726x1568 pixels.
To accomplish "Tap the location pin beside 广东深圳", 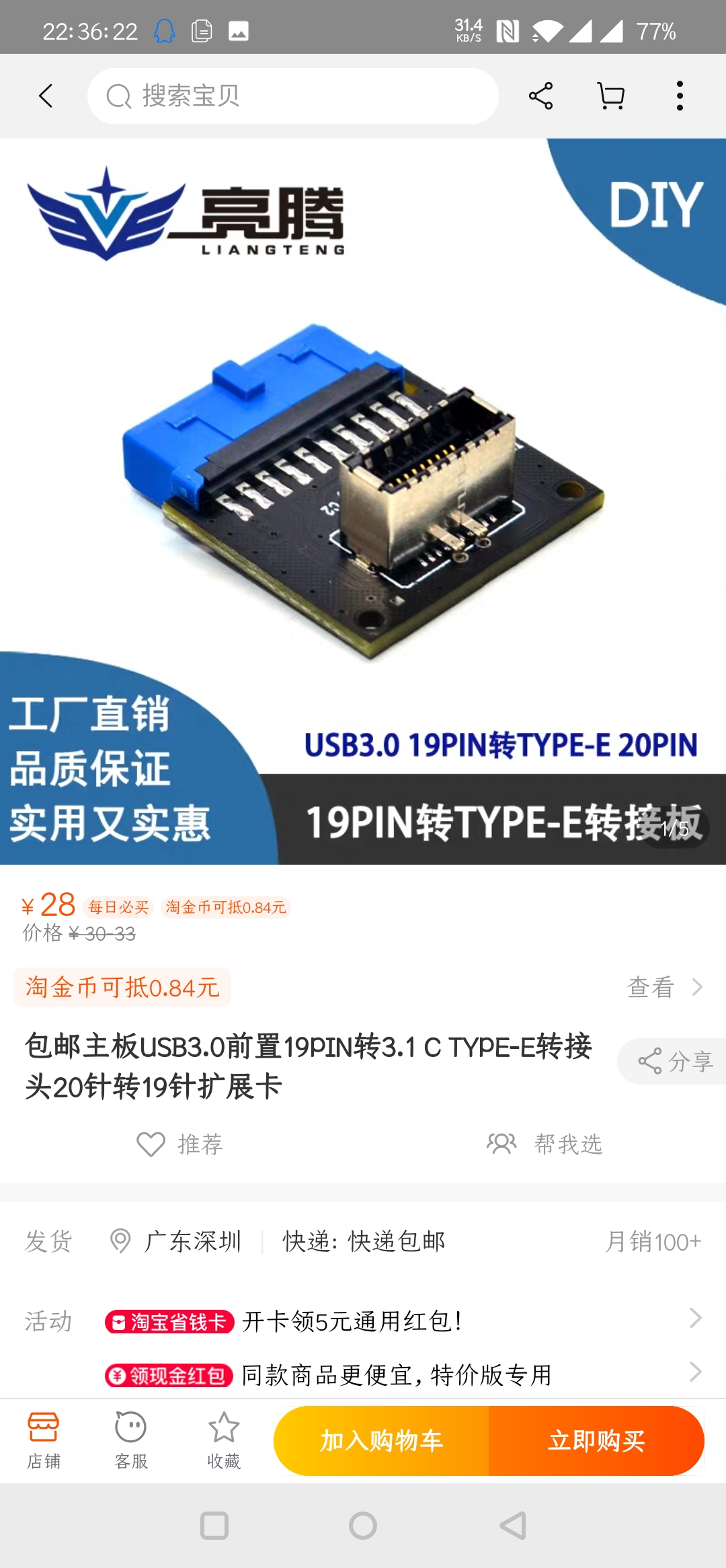I will pos(121,1241).
